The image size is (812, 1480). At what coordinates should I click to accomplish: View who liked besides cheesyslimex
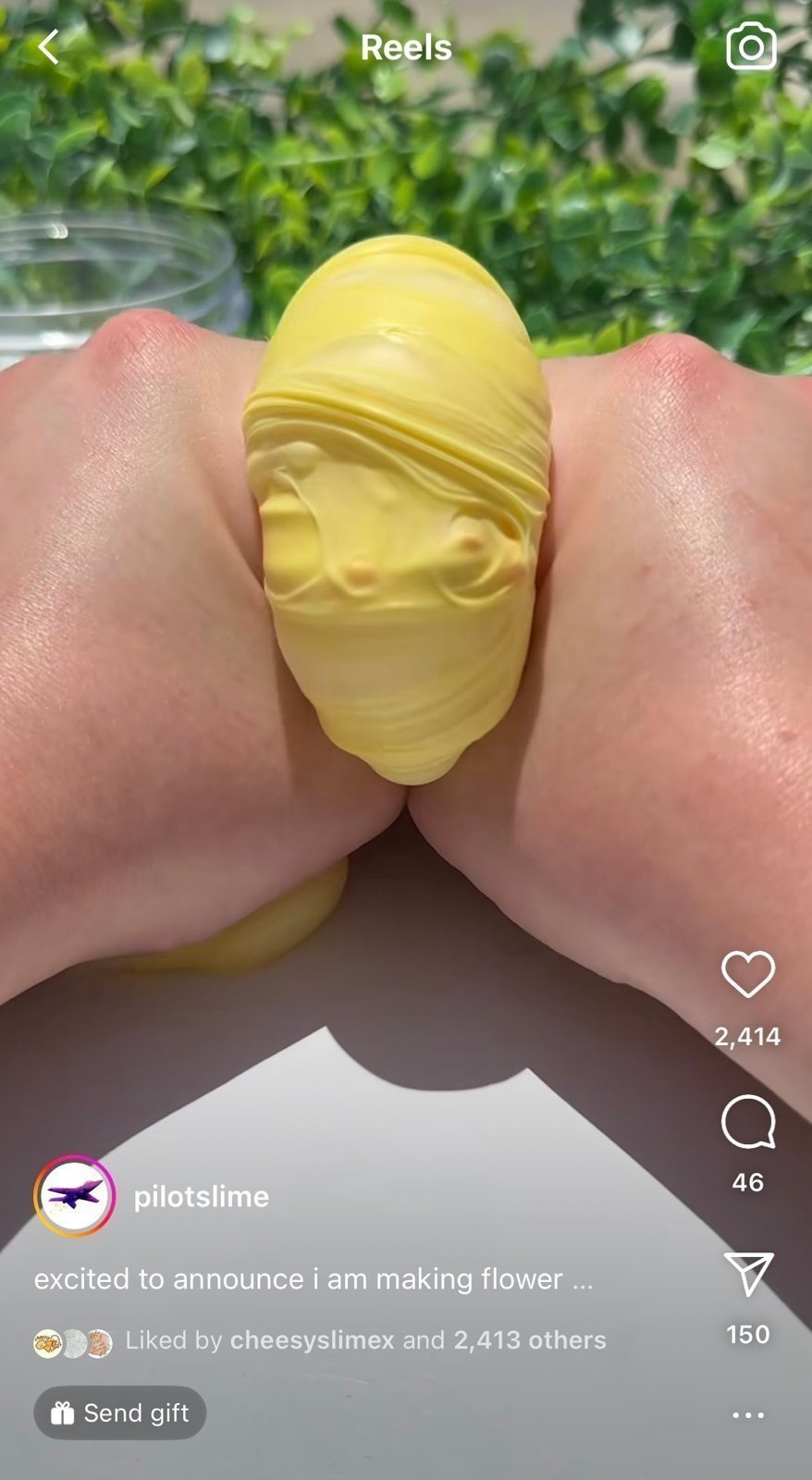529,1339
